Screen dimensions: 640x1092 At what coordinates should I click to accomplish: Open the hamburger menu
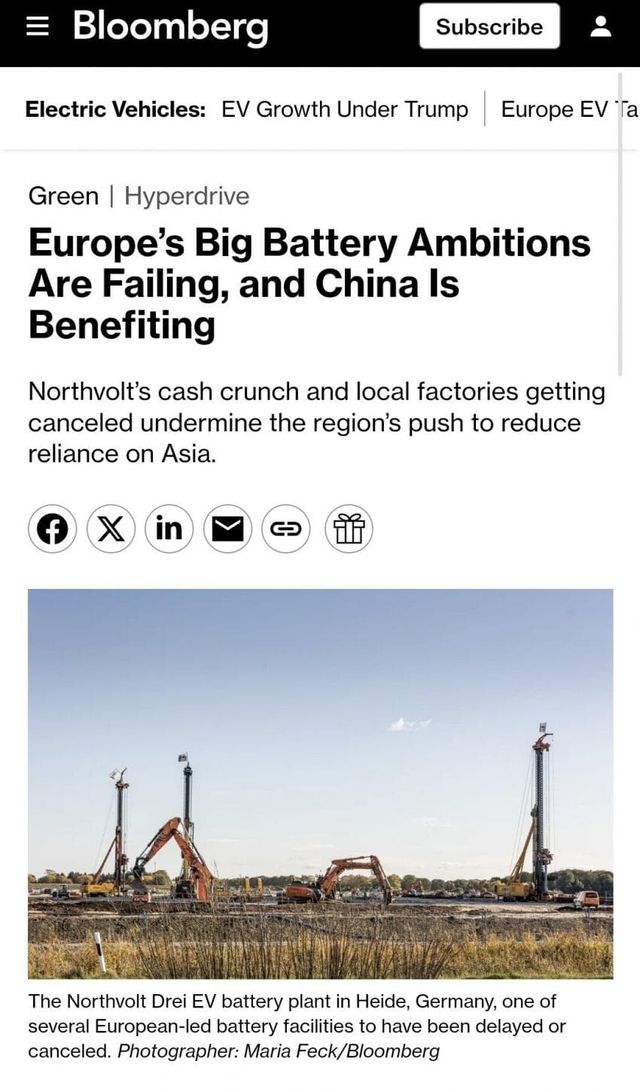(x=36, y=27)
